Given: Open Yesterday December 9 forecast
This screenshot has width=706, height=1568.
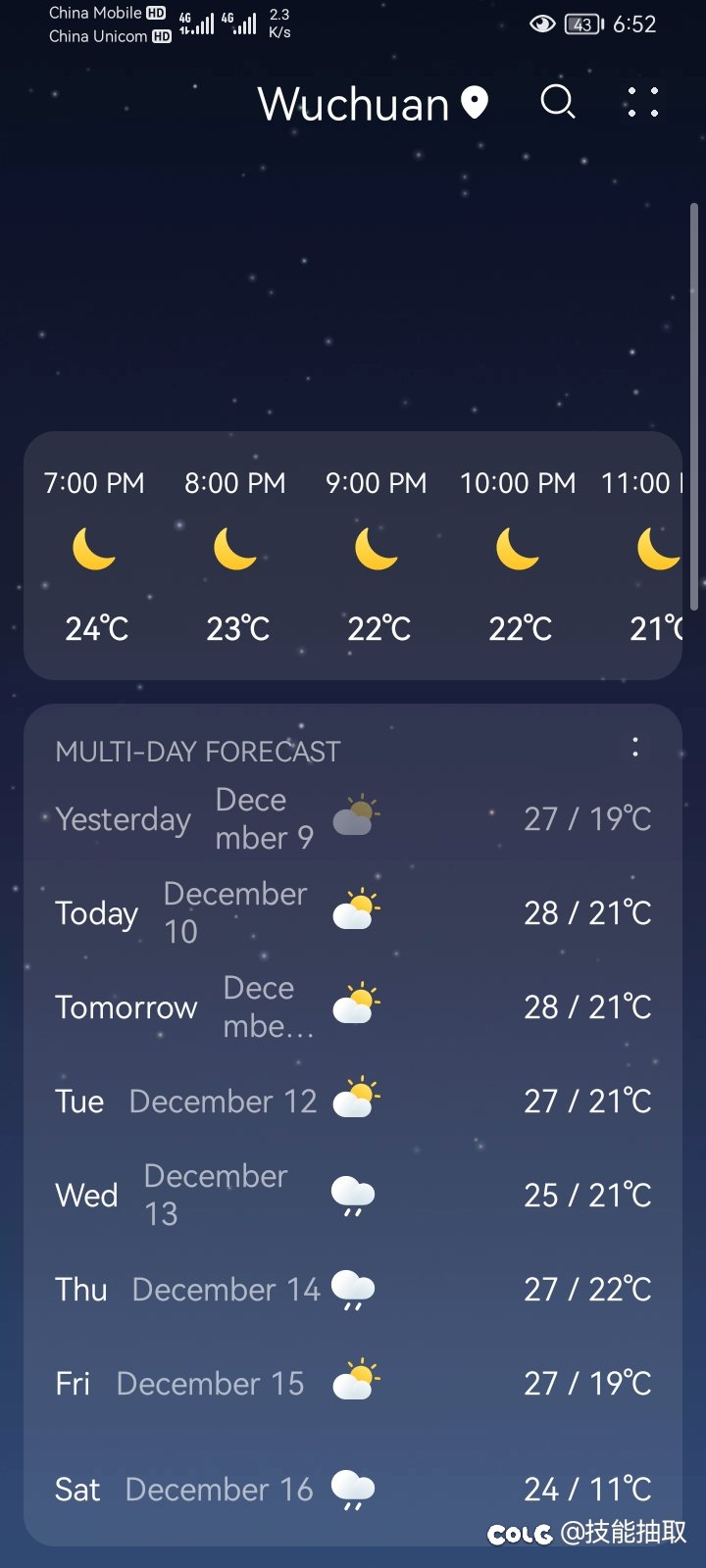Looking at the screenshot, I should point(353,818).
